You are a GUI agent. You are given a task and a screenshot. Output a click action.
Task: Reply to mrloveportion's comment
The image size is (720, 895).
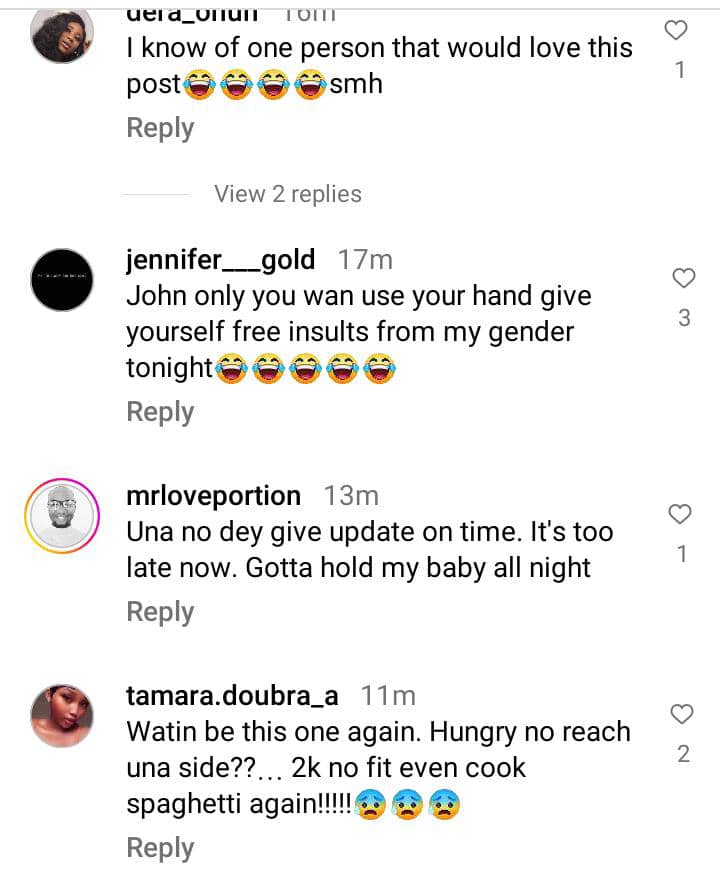(x=160, y=612)
